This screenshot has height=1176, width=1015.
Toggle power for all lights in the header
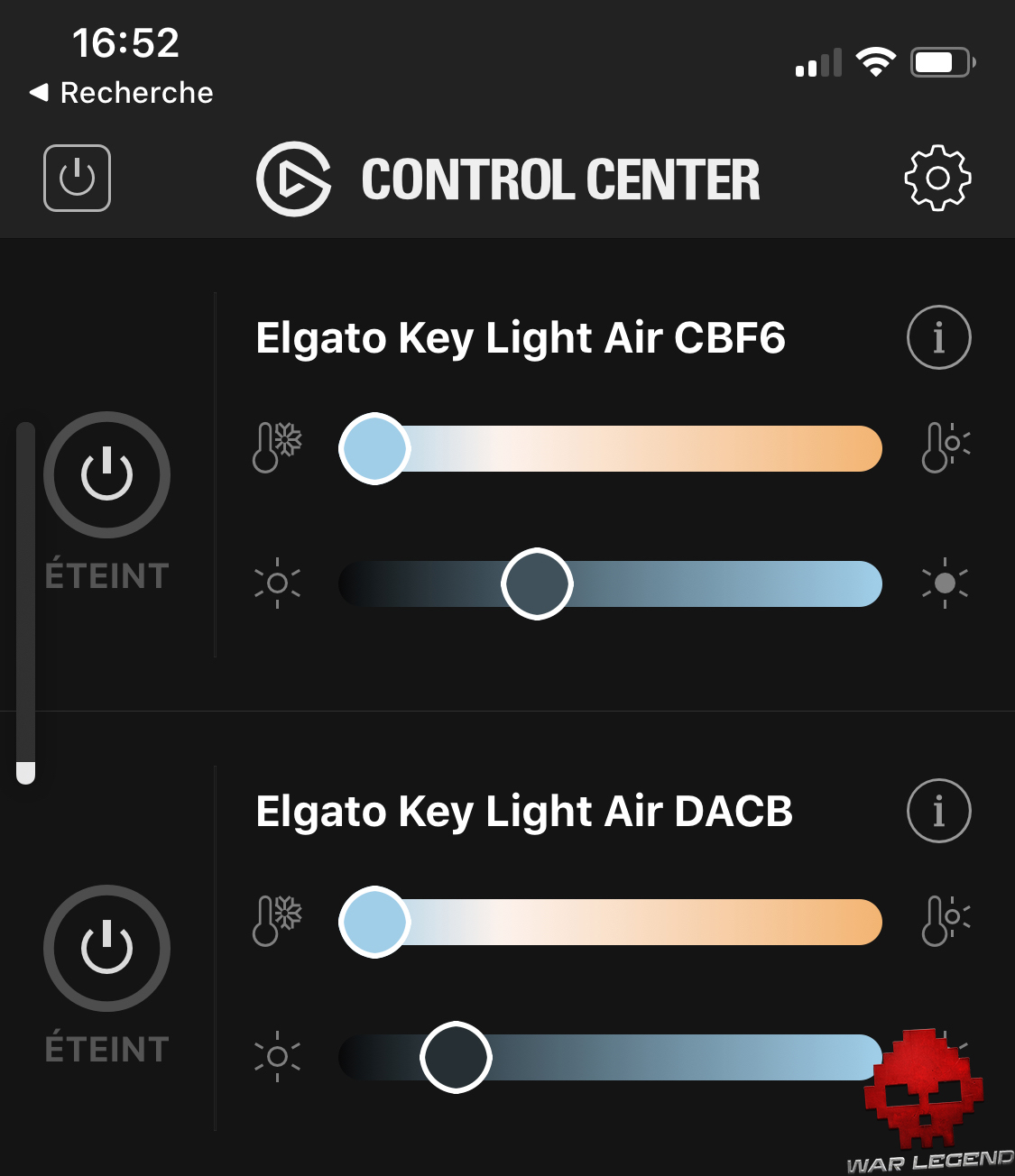(77, 178)
